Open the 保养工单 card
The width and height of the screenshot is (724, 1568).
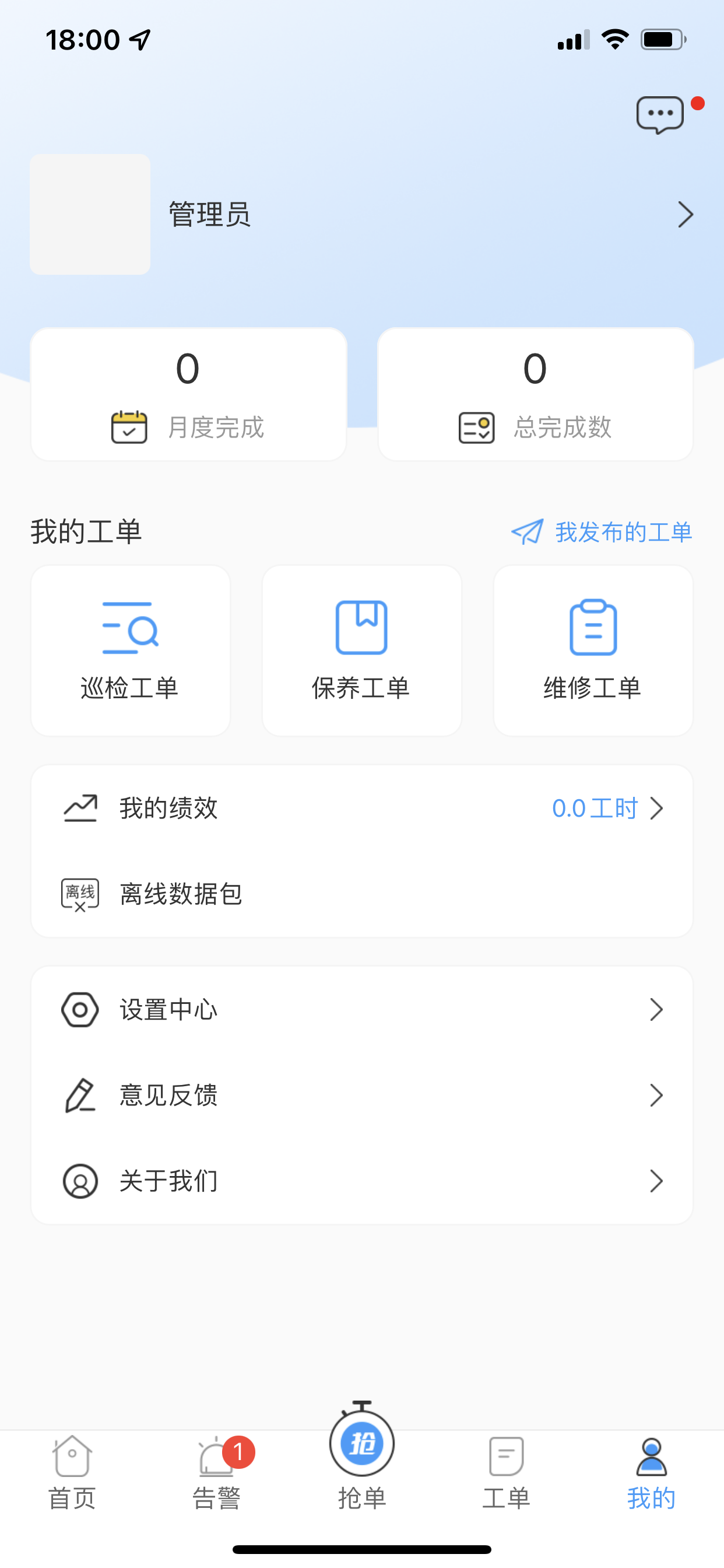[x=361, y=650]
